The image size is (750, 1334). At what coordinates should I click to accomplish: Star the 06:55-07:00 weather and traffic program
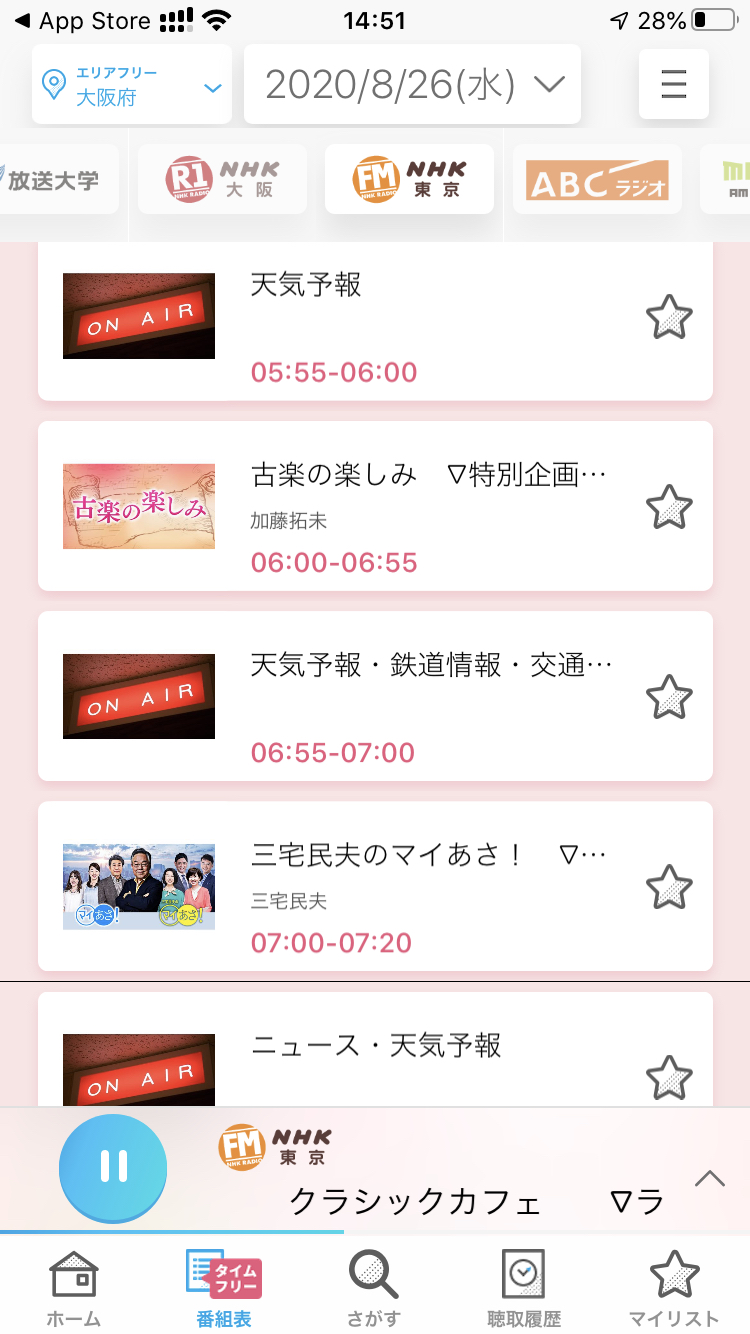669,697
